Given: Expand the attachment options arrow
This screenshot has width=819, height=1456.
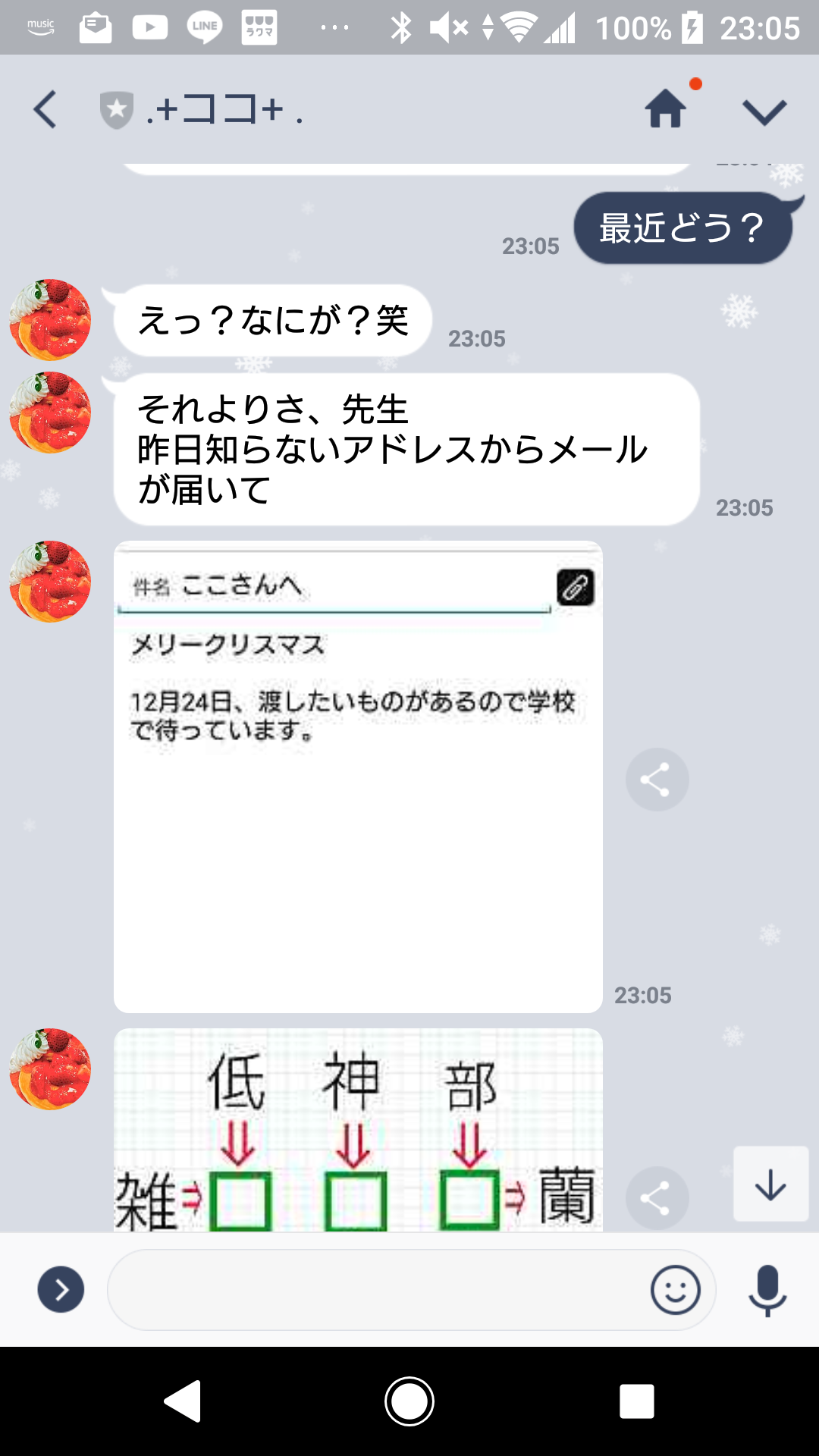Looking at the screenshot, I should click(x=61, y=1289).
